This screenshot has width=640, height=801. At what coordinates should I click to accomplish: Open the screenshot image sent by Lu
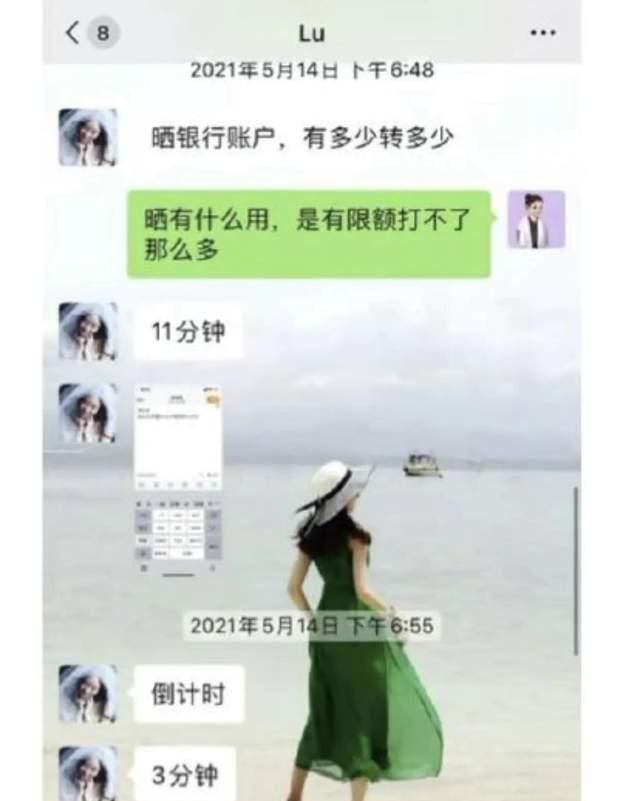click(x=178, y=480)
